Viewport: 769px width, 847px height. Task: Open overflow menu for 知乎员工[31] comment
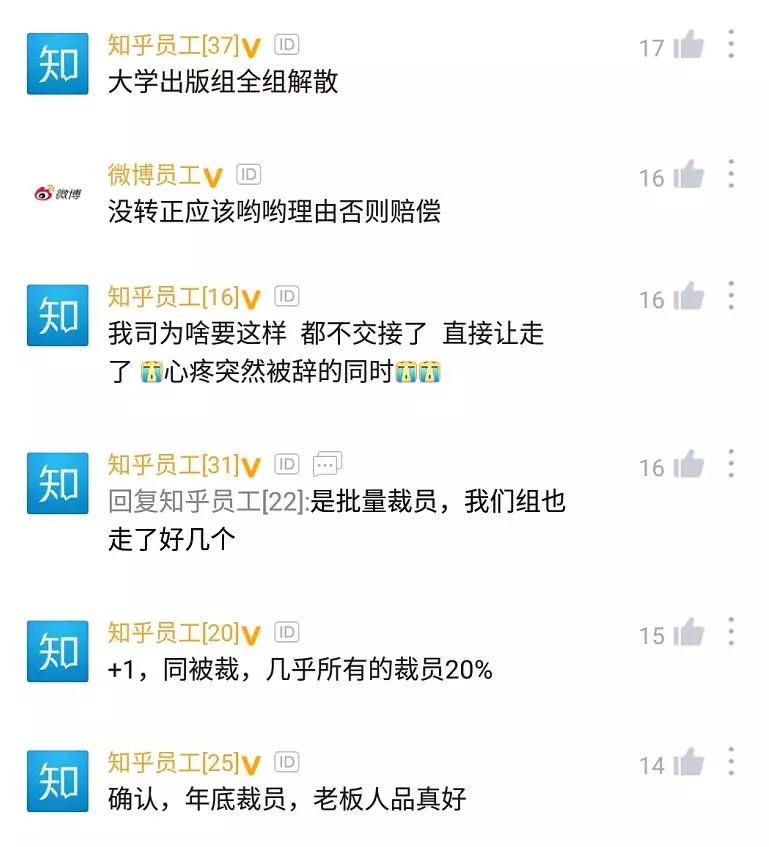point(732,464)
